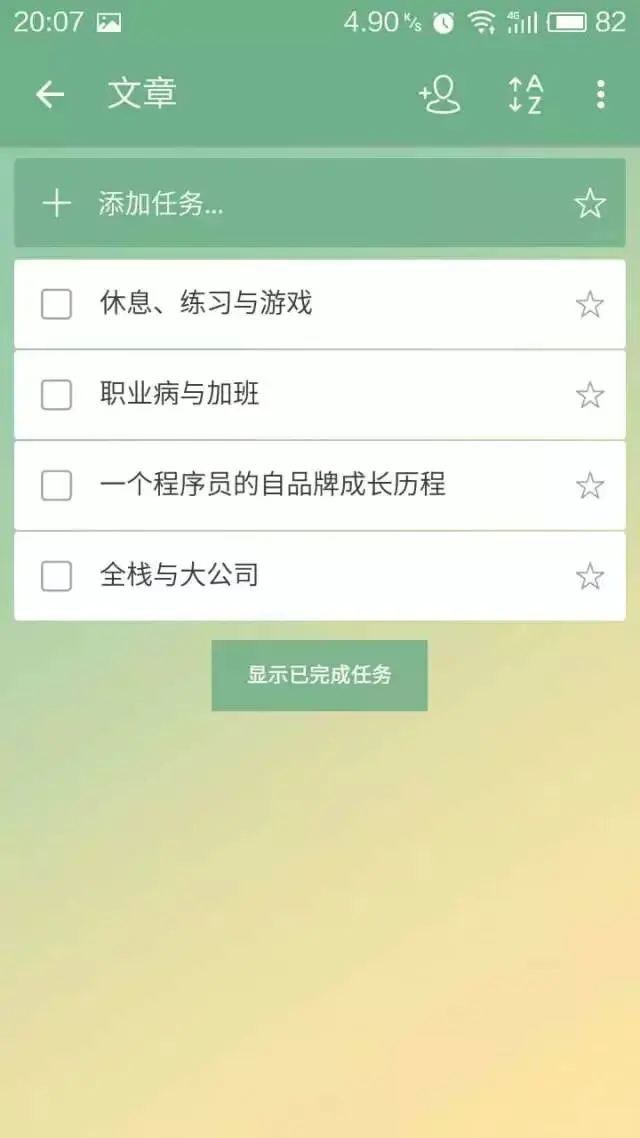This screenshot has height=1138, width=640.
Task: Open the A-Z sort options
Action: (x=525, y=95)
